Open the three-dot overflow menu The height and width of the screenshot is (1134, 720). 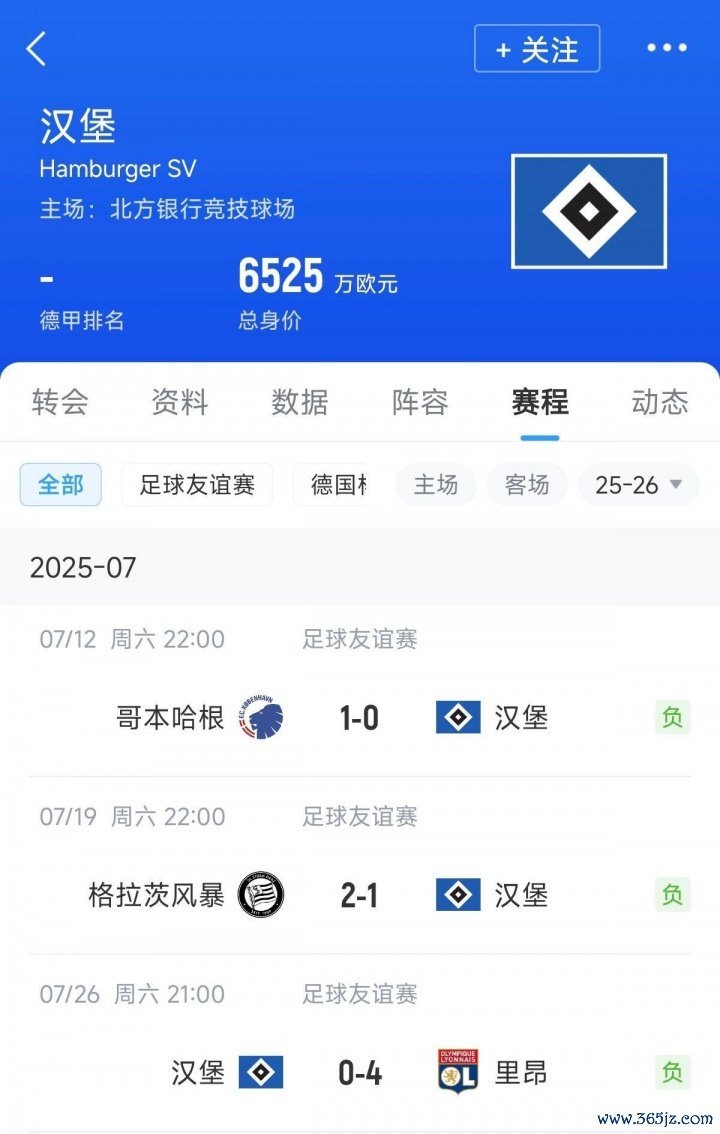point(667,48)
